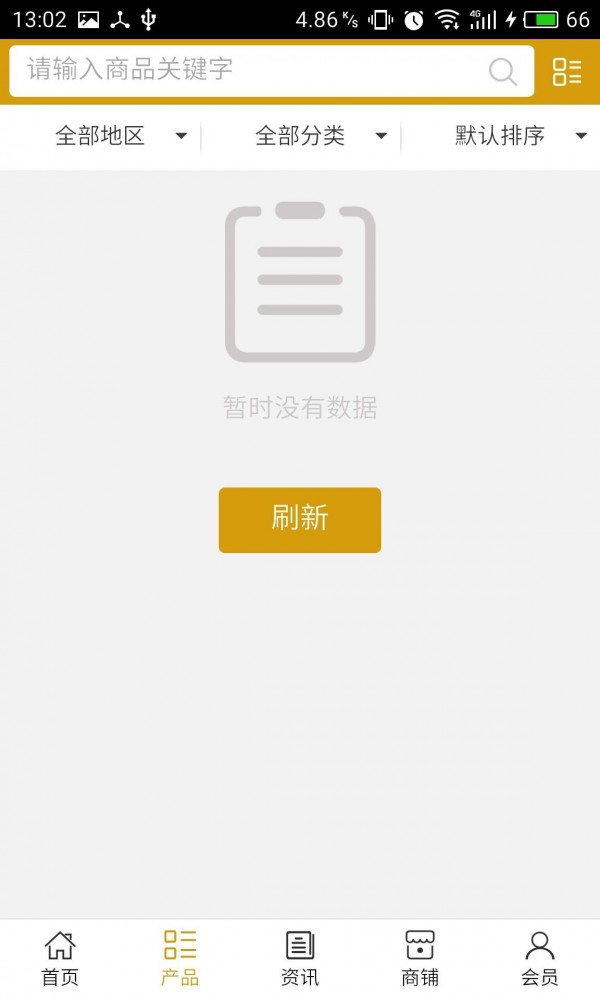Tap the product keyword search field
Viewport: 600px width, 1000px height.
click(x=272, y=71)
